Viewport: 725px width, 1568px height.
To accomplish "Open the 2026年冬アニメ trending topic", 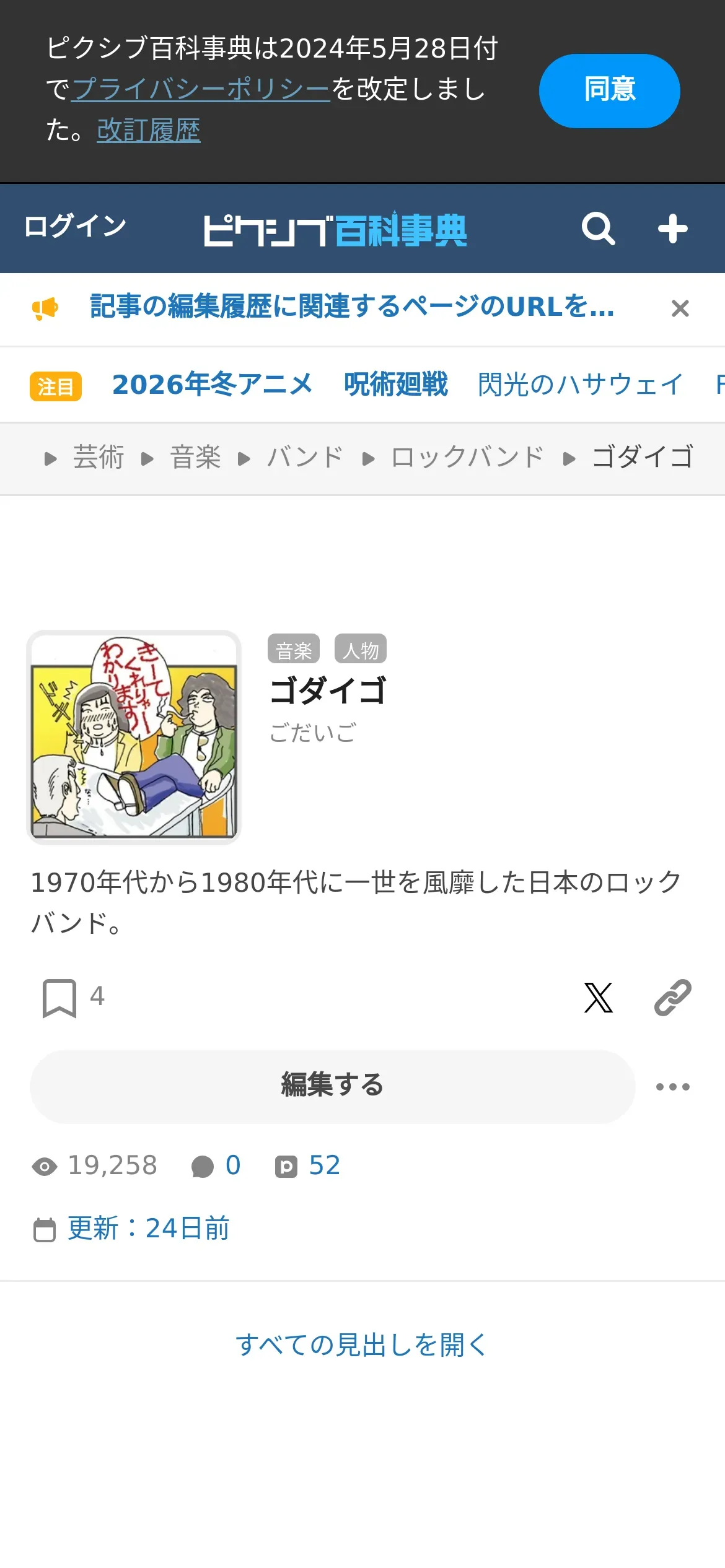I will 212,385.
